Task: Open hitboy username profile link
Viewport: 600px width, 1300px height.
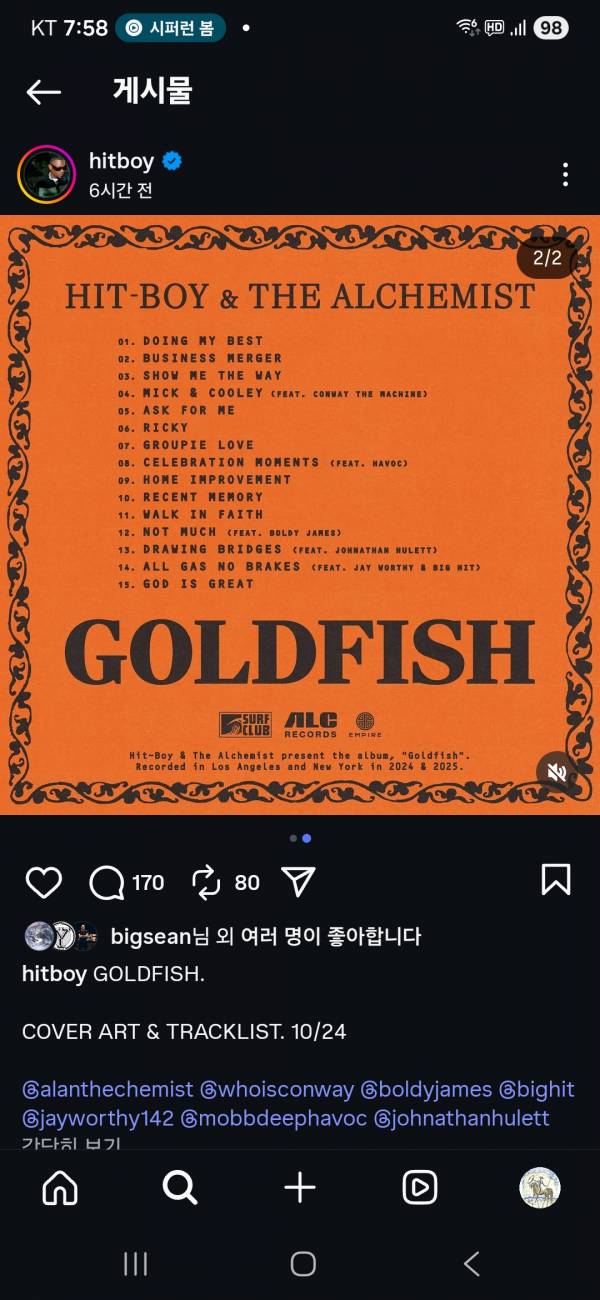Action: pyautogui.click(x=123, y=161)
